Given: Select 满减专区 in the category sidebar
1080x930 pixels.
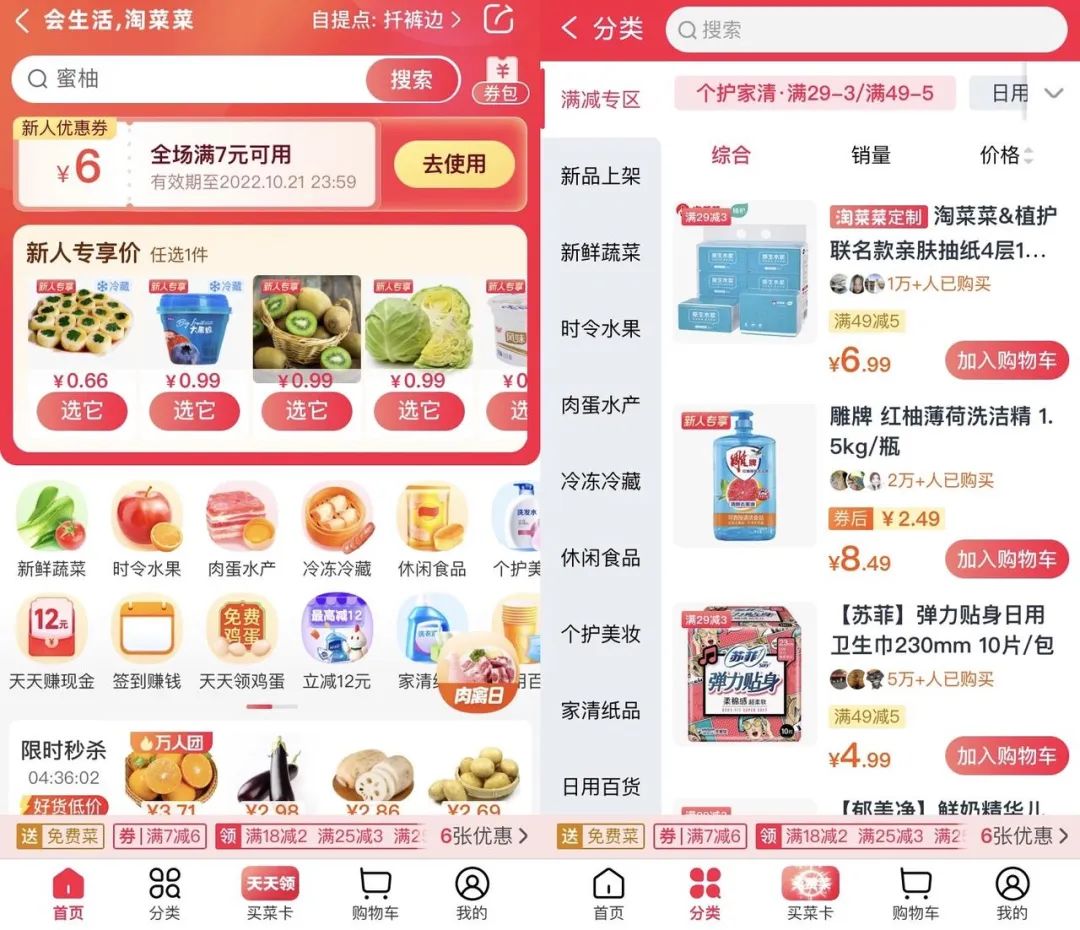Looking at the screenshot, I should (x=600, y=100).
